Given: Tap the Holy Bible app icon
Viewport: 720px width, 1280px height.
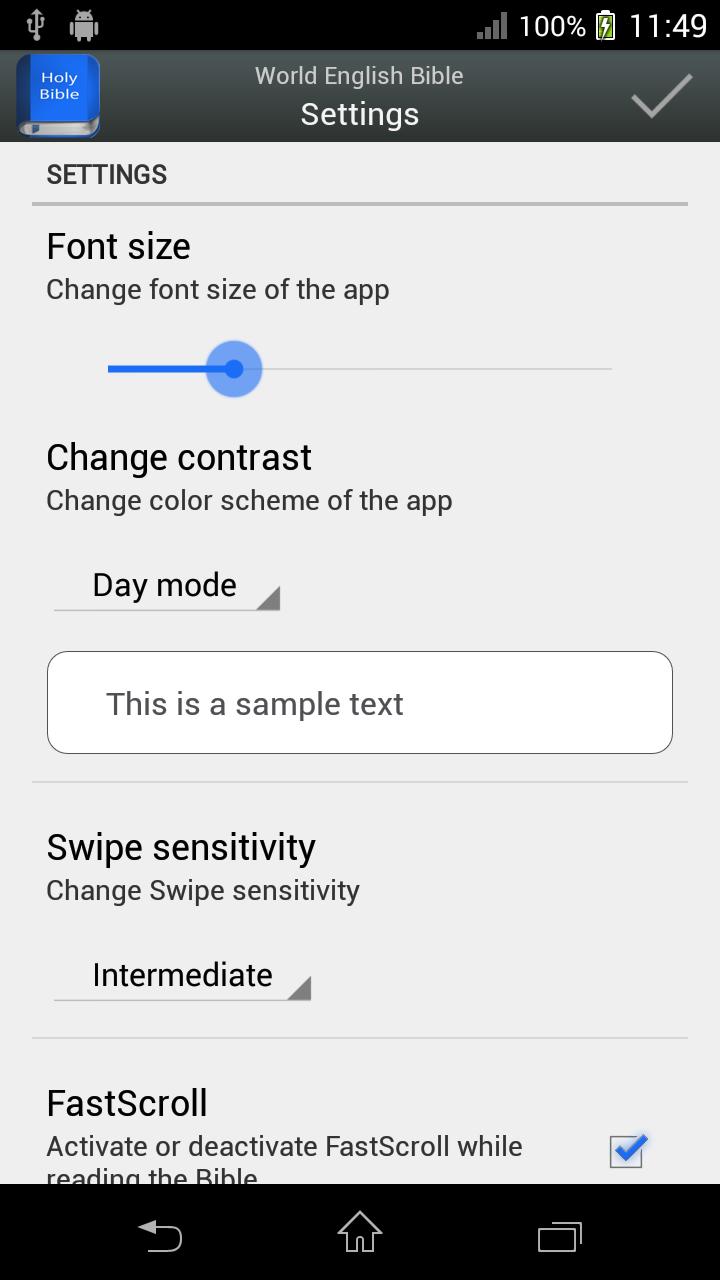Looking at the screenshot, I should 58,96.
